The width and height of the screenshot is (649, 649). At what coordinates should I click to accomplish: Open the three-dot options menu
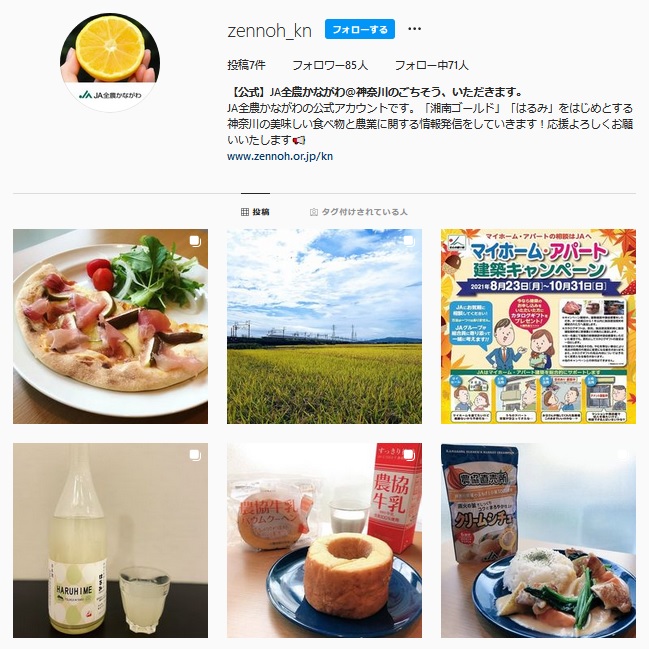tap(414, 30)
